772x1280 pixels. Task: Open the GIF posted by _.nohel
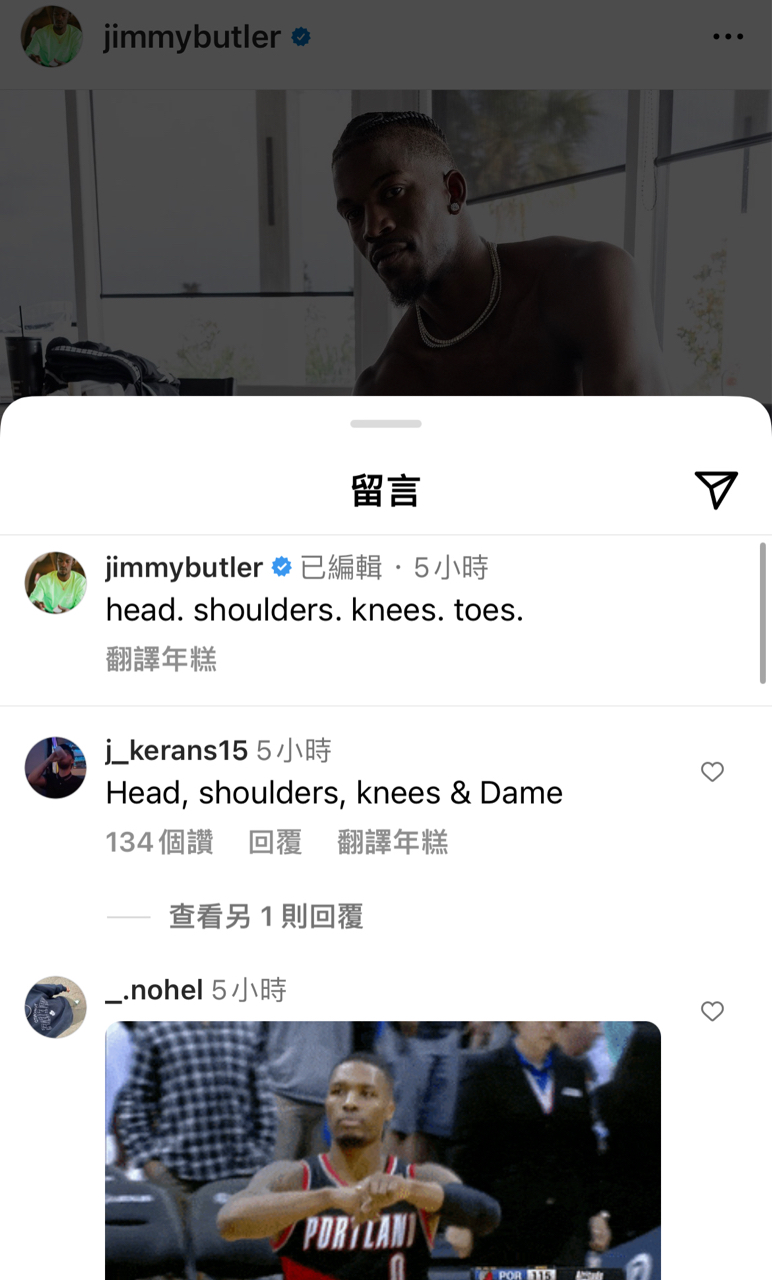383,1150
